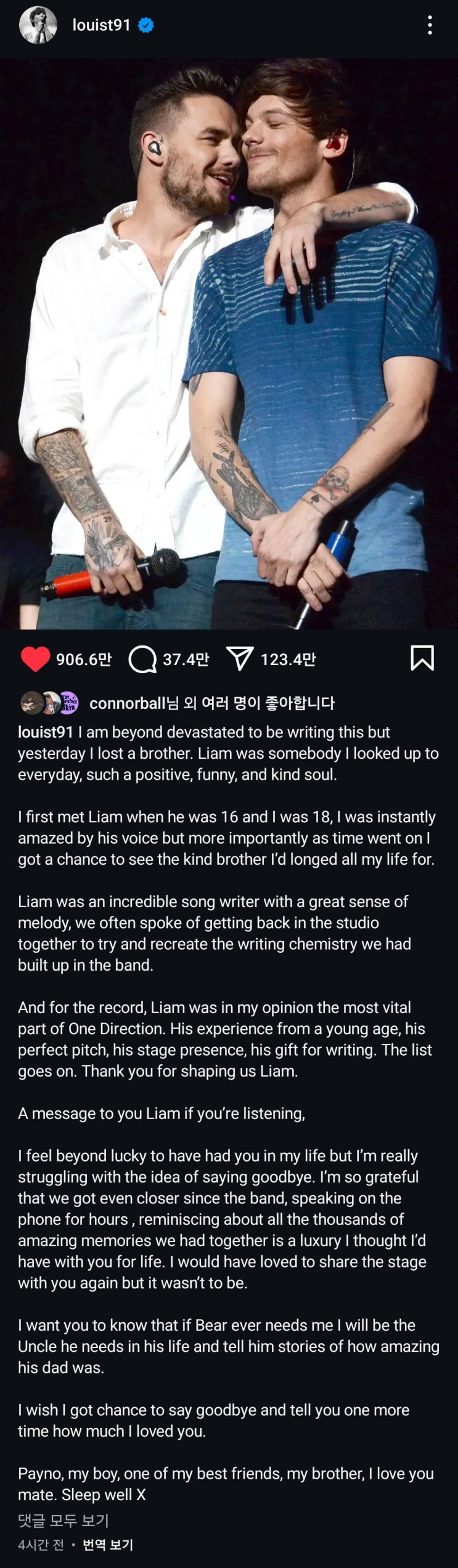Tap louist91 username in the header
This screenshot has width=458, height=1568.
tap(101, 25)
